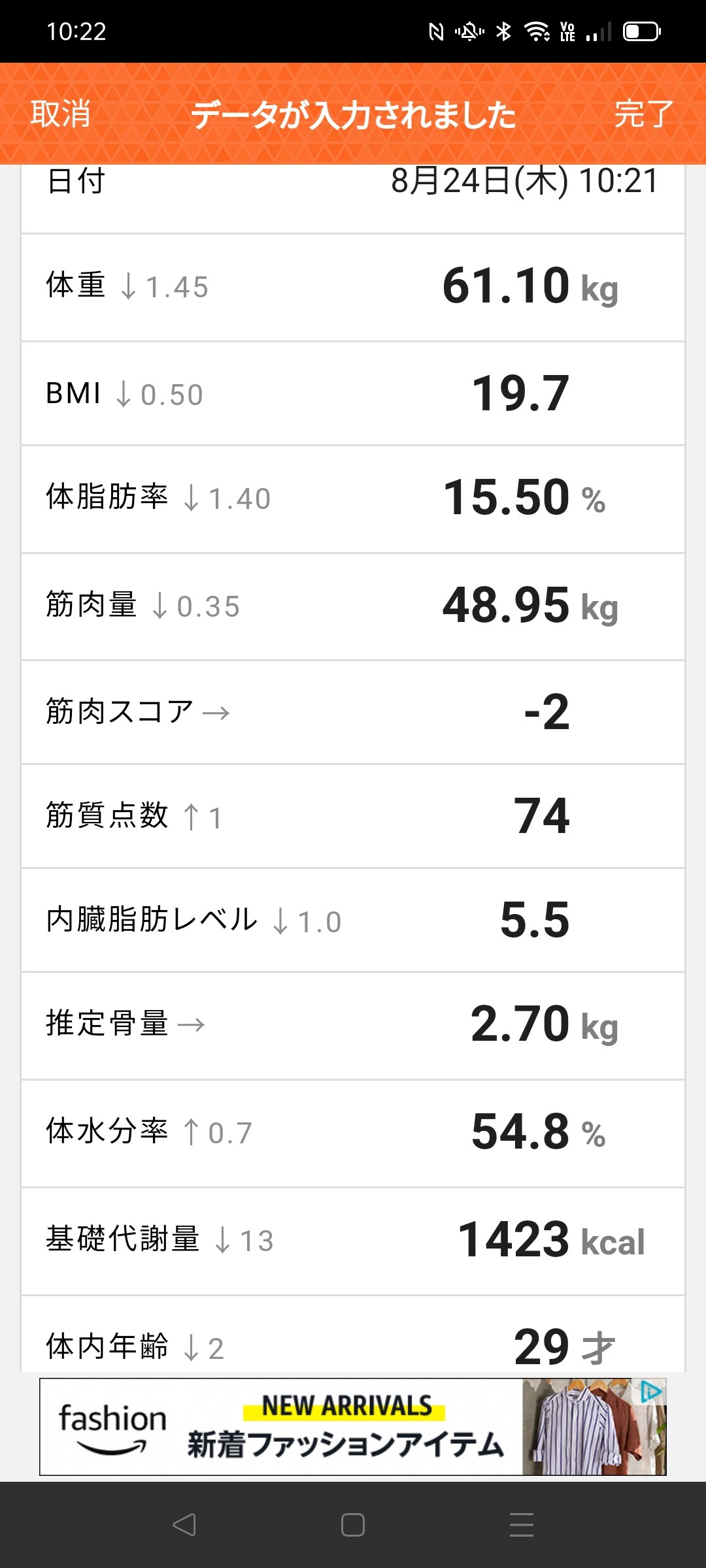The width and height of the screenshot is (706, 1568).
Task: Confirm the data with 完了
Action: pyautogui.click(x=643, y=114)
